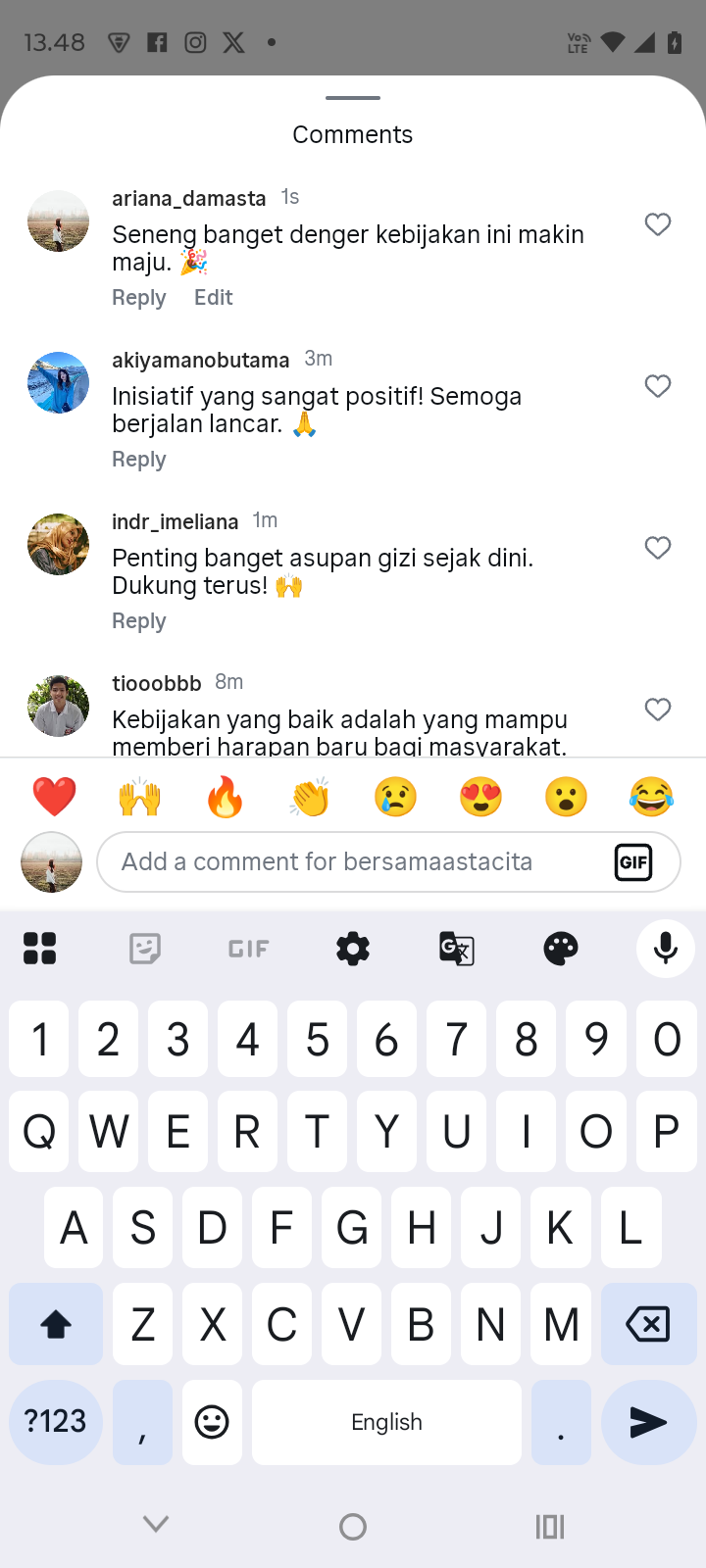The image size is (706, 1568).
Task: Open keyboard settings gear
Action: point(353,949)
